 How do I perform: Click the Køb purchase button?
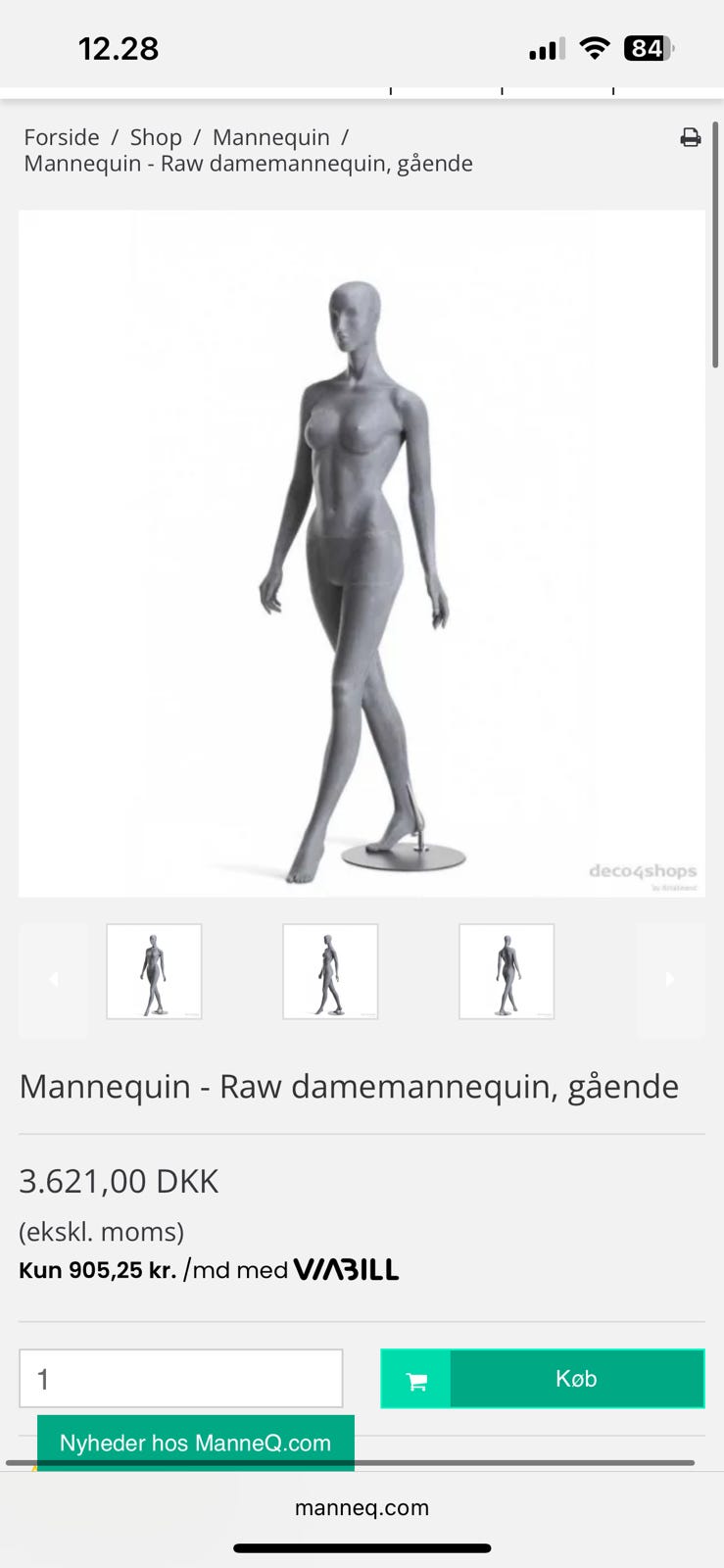pos(576,1378)
